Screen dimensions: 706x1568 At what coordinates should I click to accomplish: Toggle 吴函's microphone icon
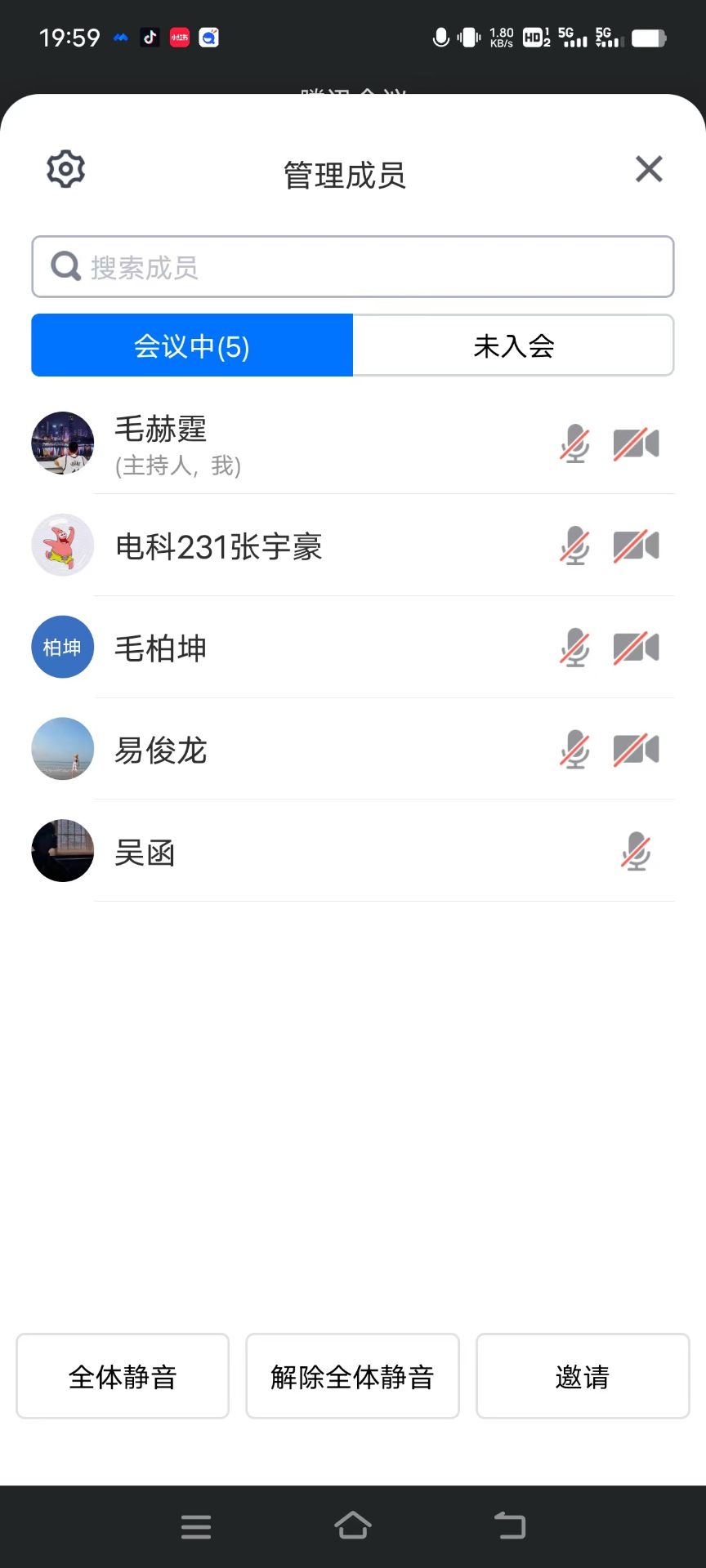(636, 852)
